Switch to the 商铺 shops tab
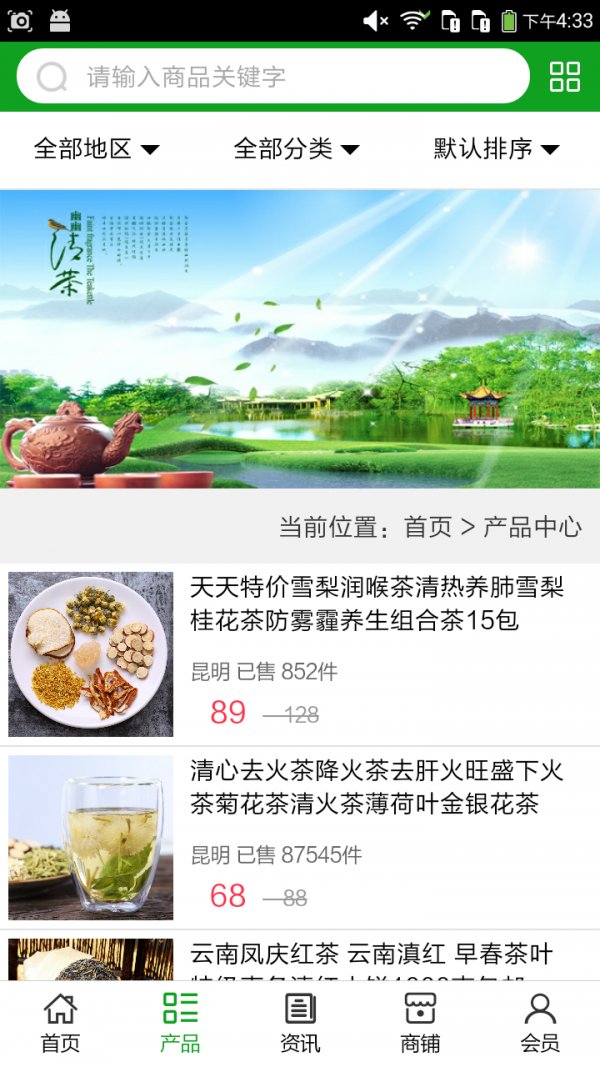 (420, 1022)
